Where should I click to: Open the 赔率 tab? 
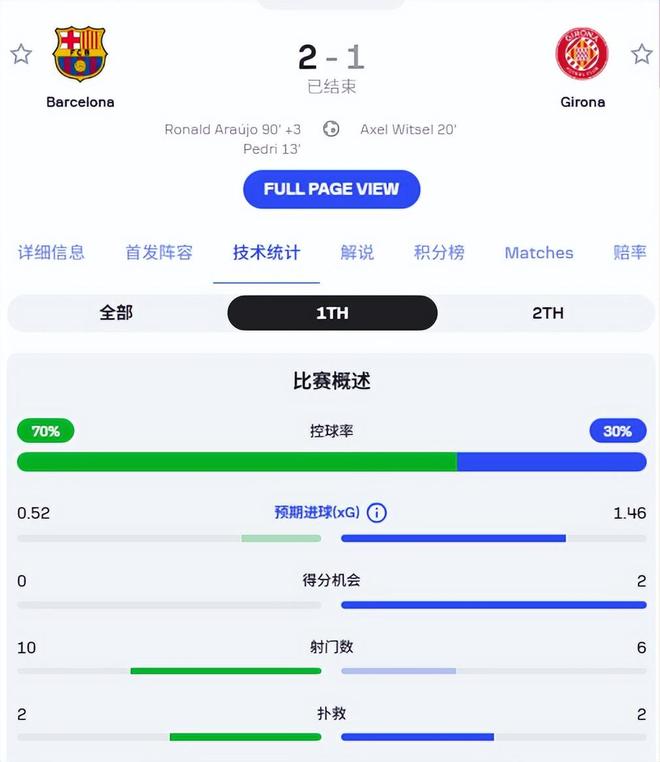[630, 253]
